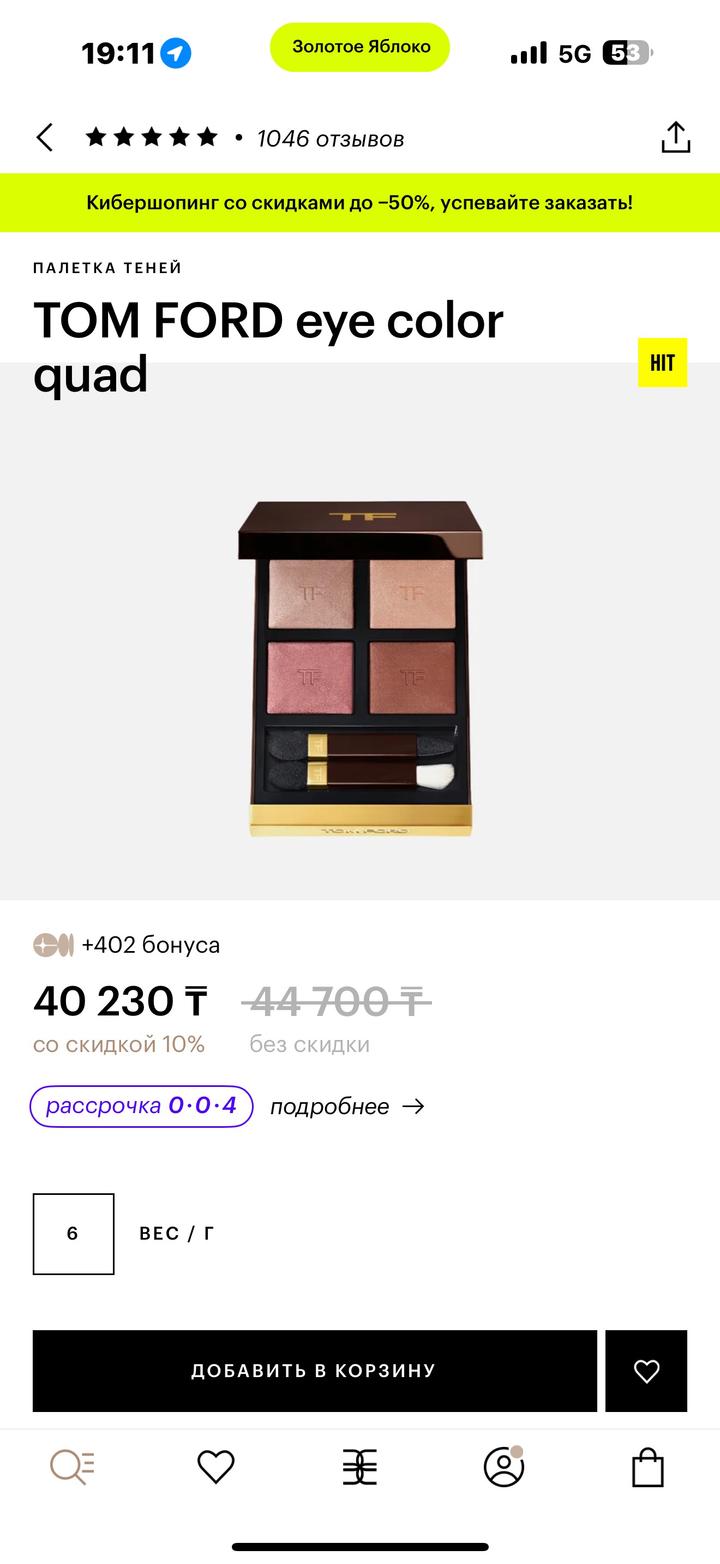
Task: Share this TOM FORD product
Action: (x=676, y=138)
